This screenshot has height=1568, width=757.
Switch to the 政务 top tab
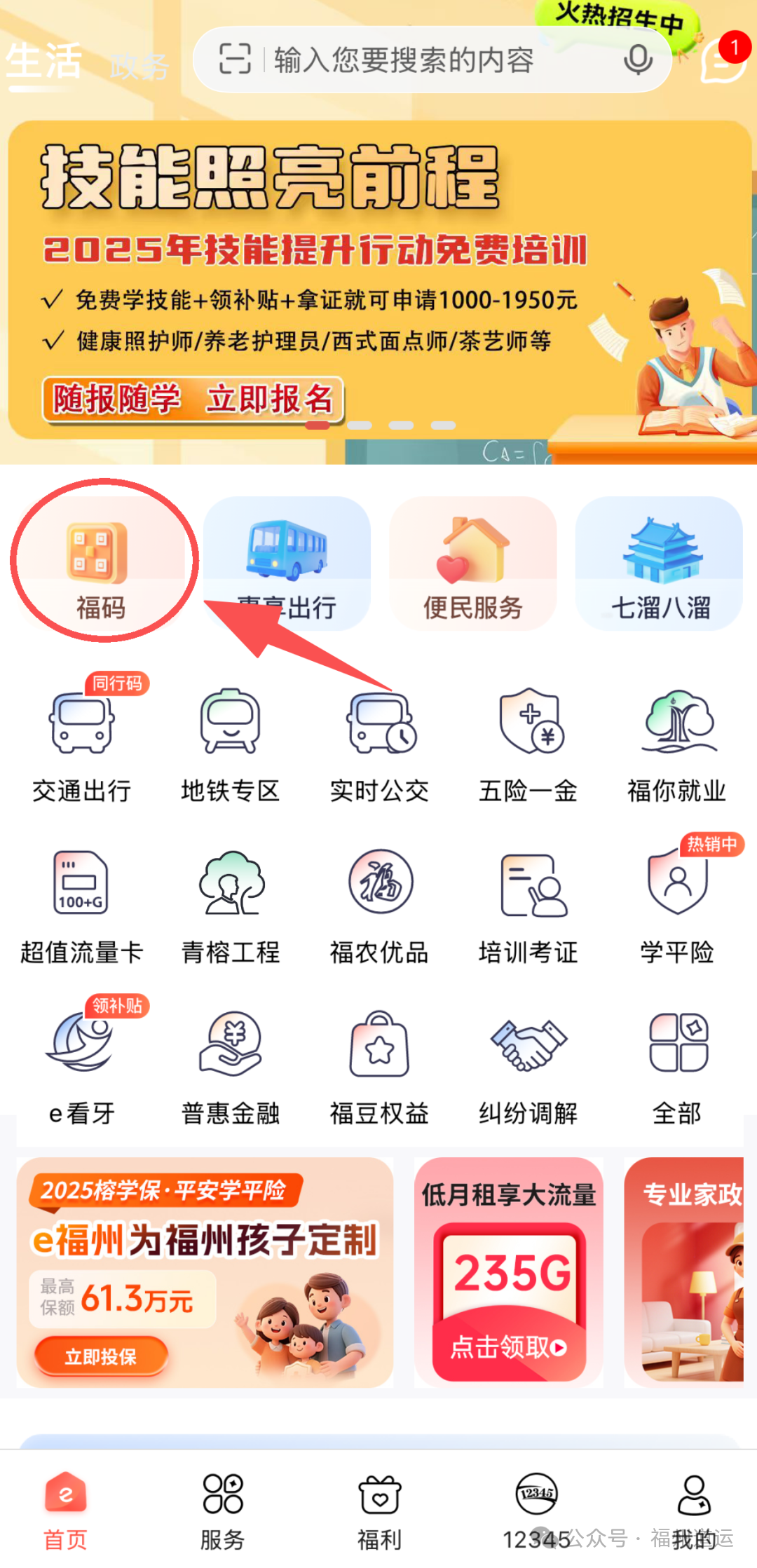point(139,67)
